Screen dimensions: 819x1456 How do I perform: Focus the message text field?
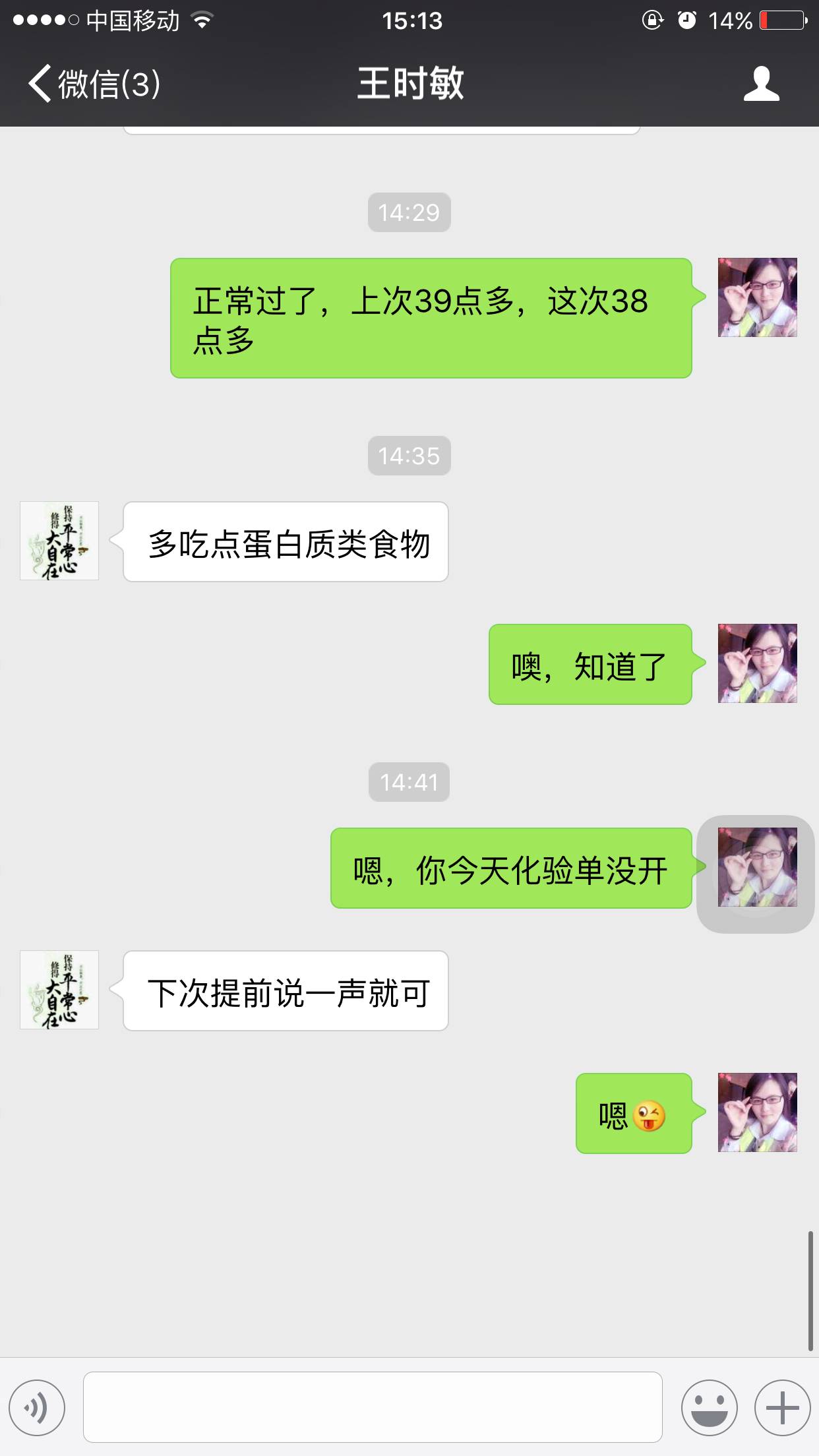373,1407
